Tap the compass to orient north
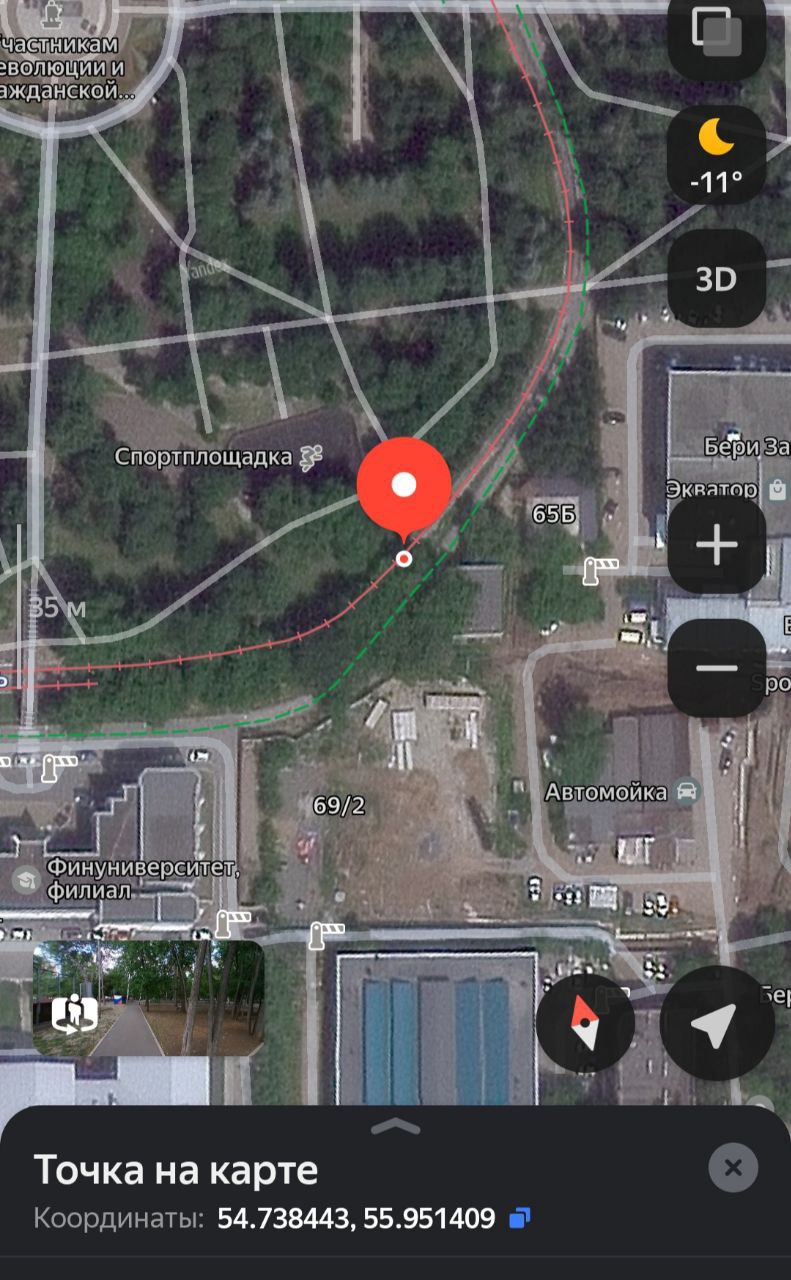The height and width of the screenshot is (1280, 791). coord(585,1023)
